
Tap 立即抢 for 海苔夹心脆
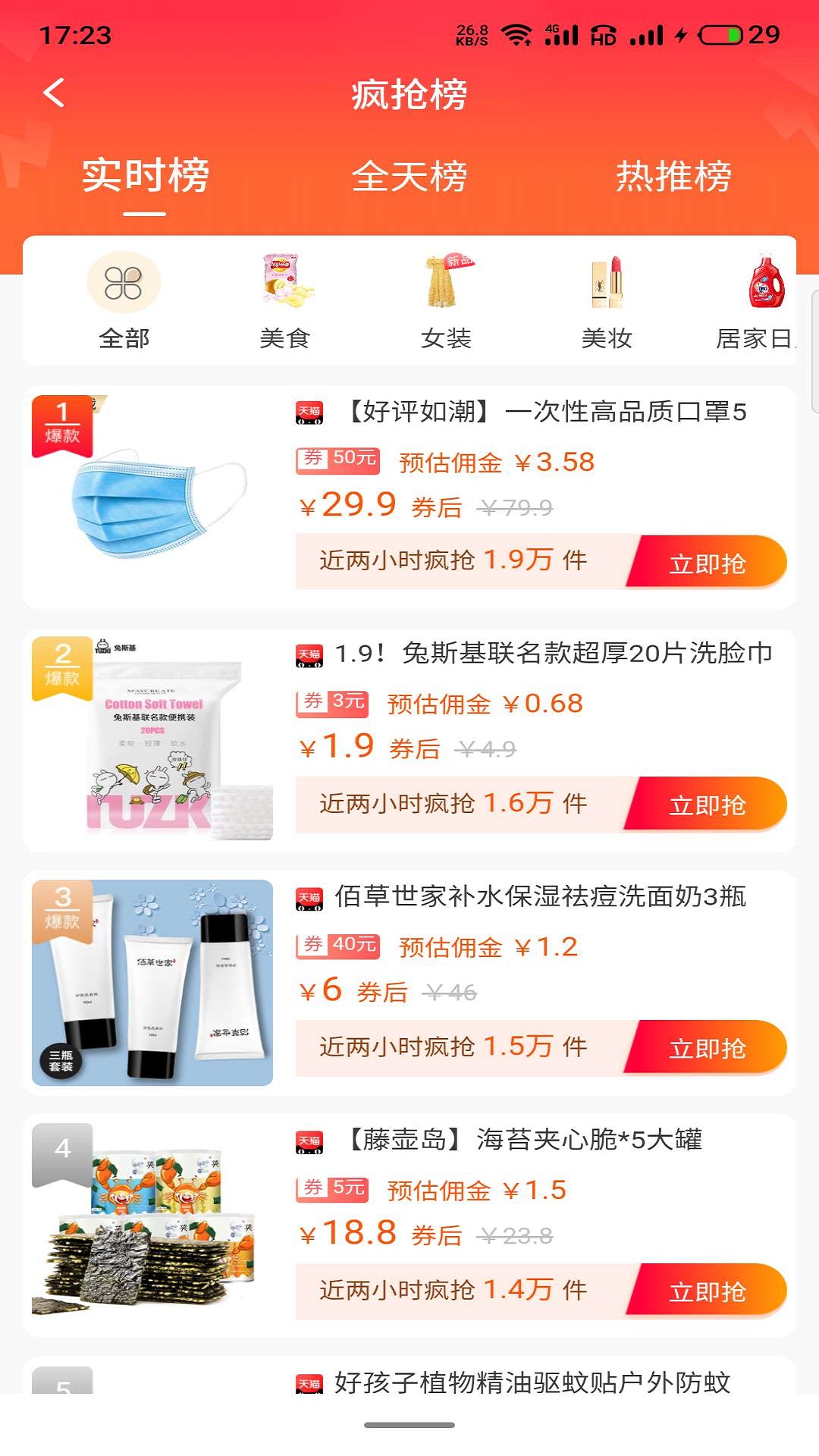point(707,1291)
